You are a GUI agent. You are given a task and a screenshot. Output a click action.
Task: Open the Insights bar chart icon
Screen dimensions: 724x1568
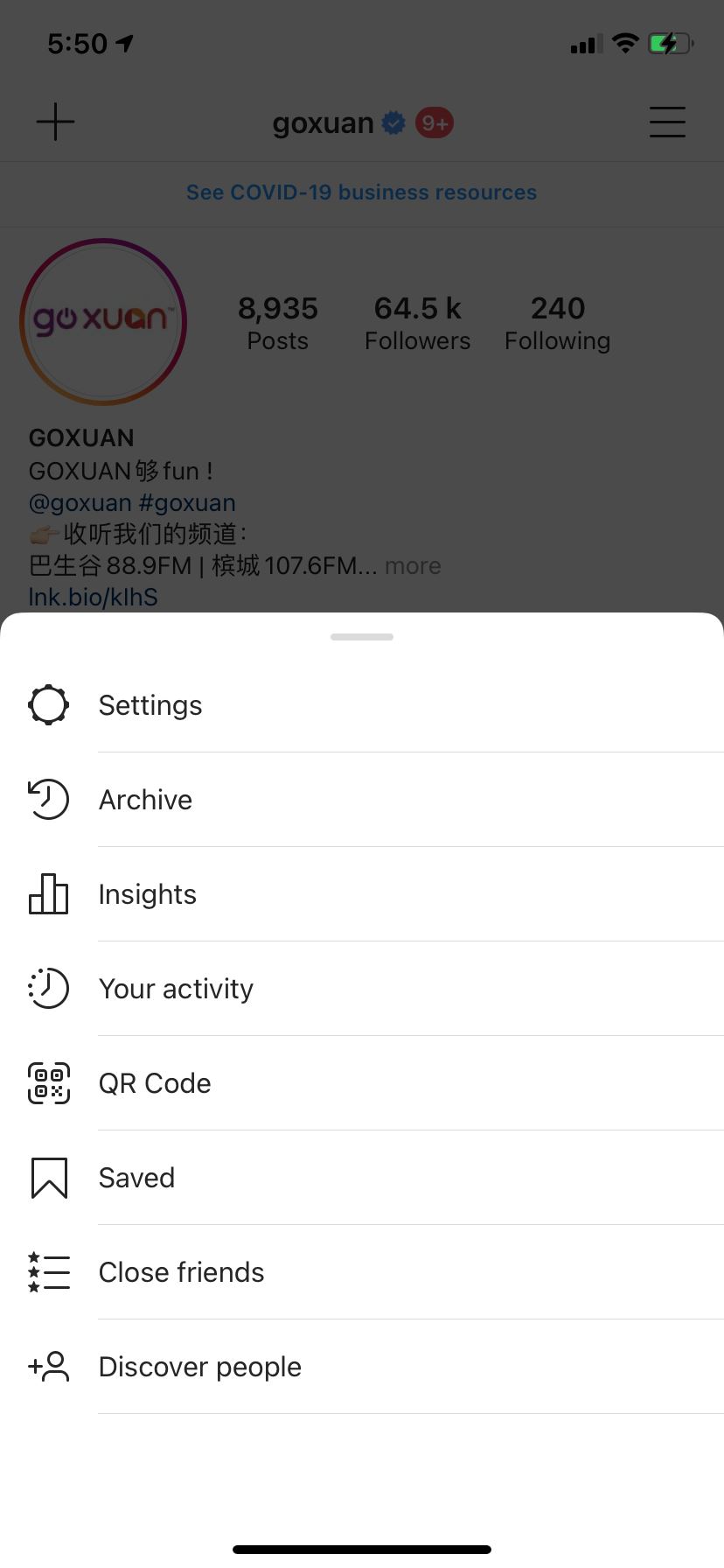(x=48, y=893)
